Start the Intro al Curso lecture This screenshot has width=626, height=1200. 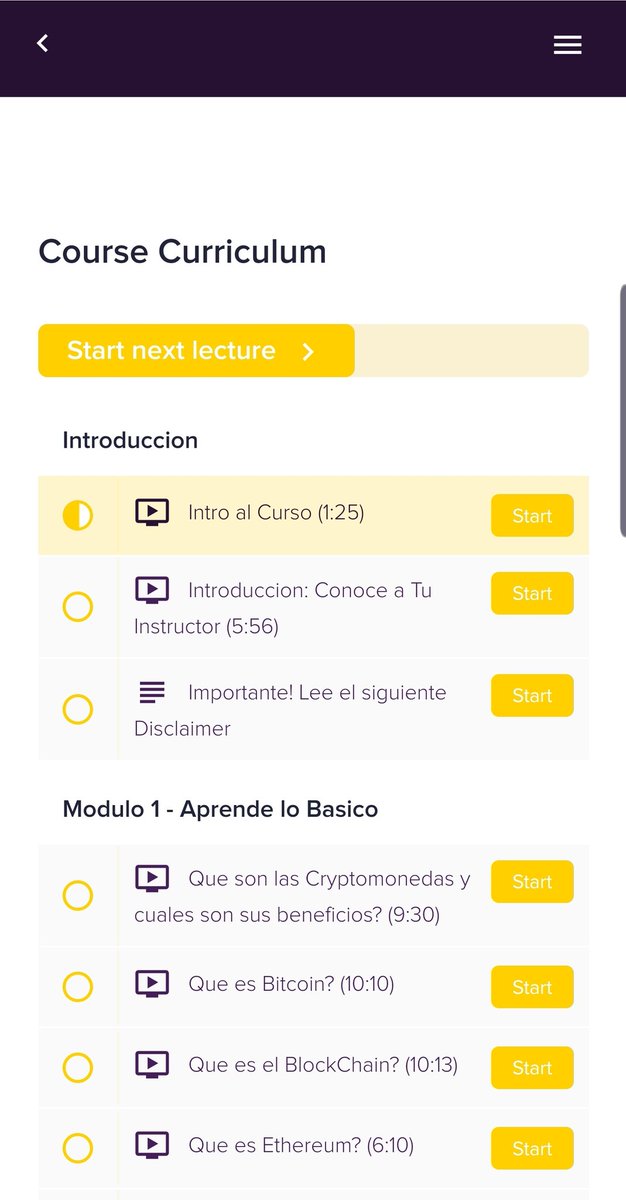point(532,516)
